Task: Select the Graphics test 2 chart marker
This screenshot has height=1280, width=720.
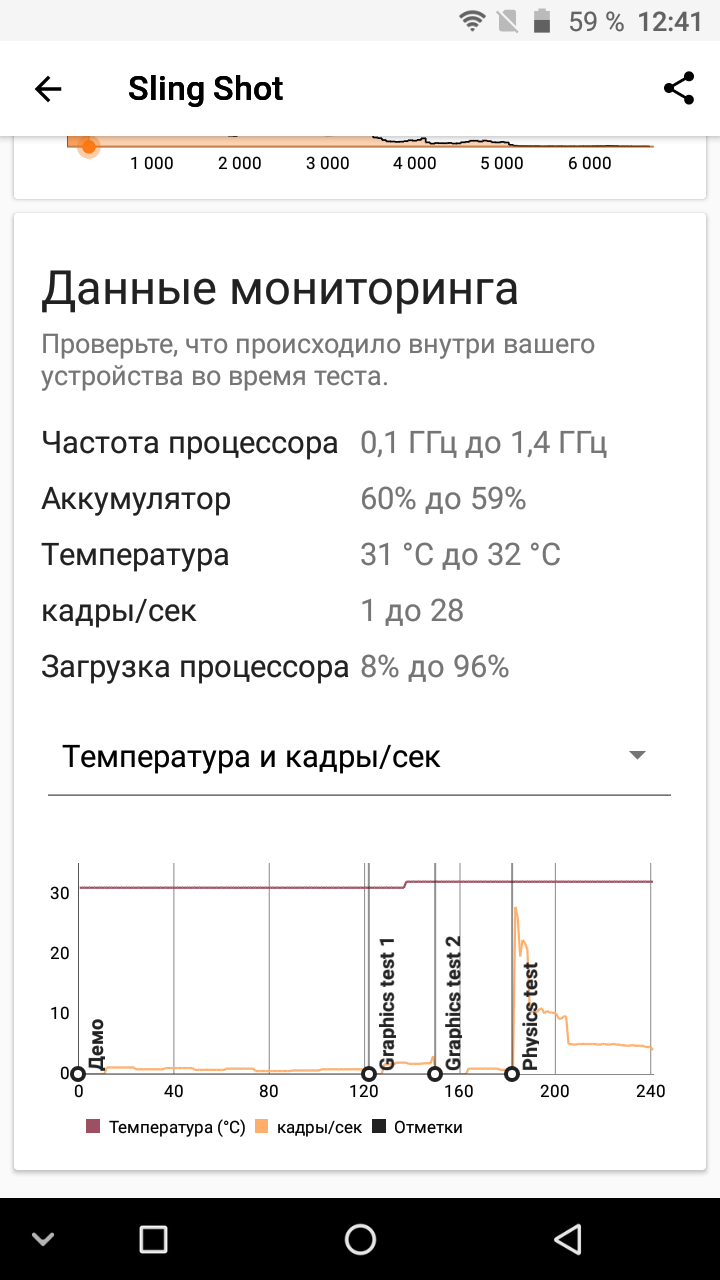Action: pyautogui.click(x=435, y=1074)
